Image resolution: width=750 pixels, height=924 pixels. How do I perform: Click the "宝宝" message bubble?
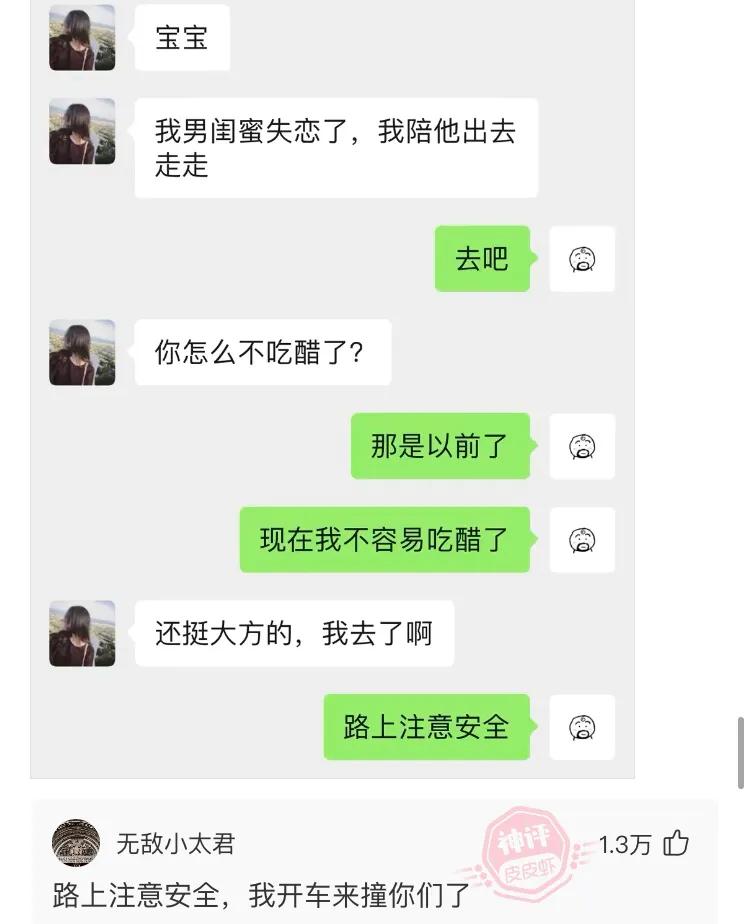(182, 37)
